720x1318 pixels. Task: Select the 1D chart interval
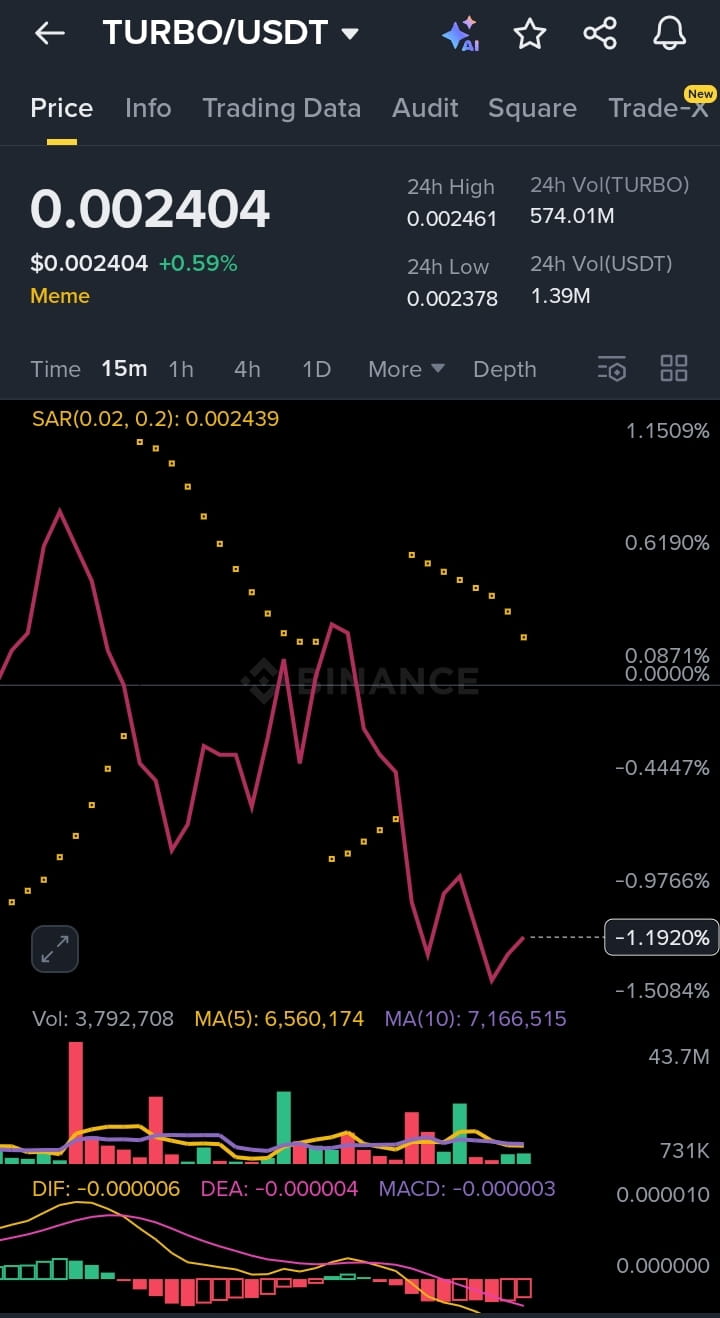point(316,369)
